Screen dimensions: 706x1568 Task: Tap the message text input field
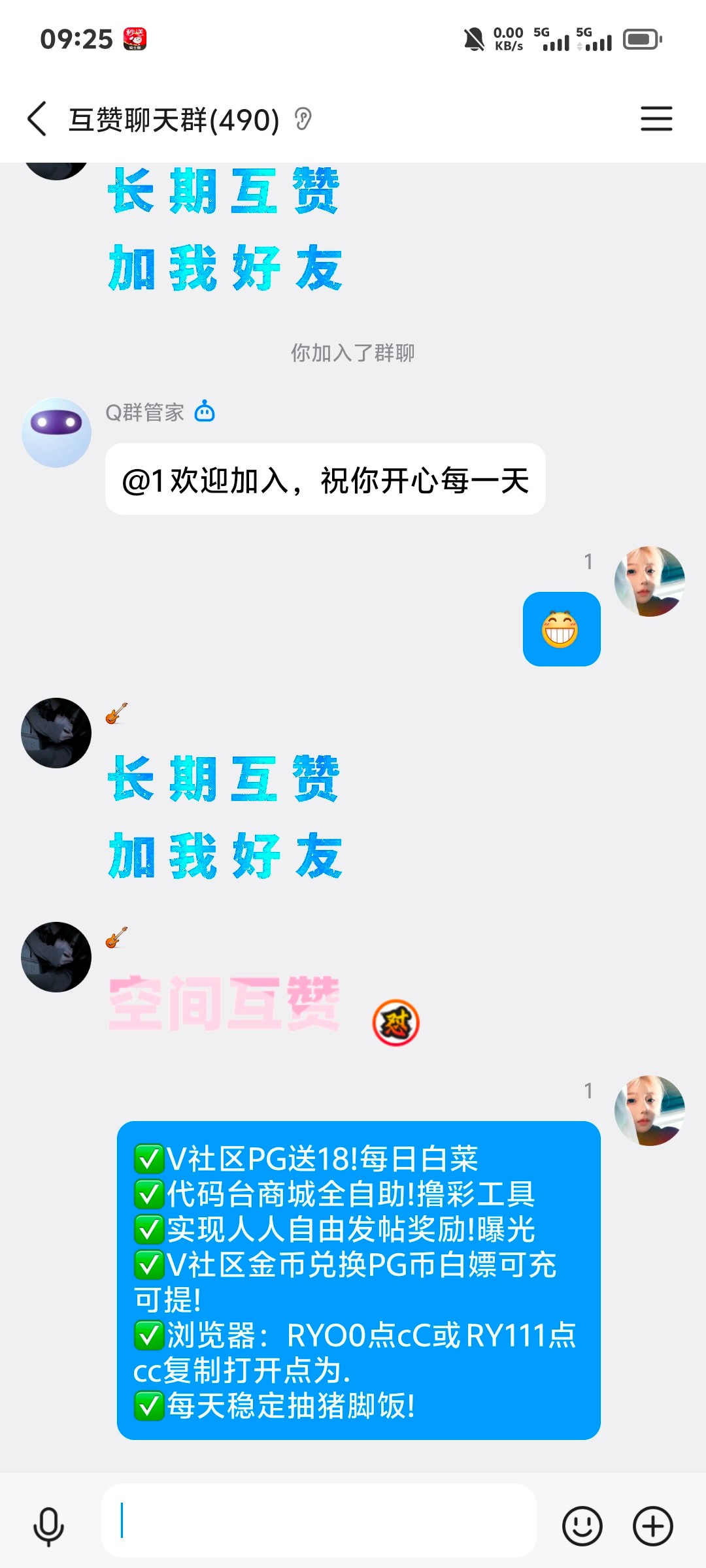319,1520
